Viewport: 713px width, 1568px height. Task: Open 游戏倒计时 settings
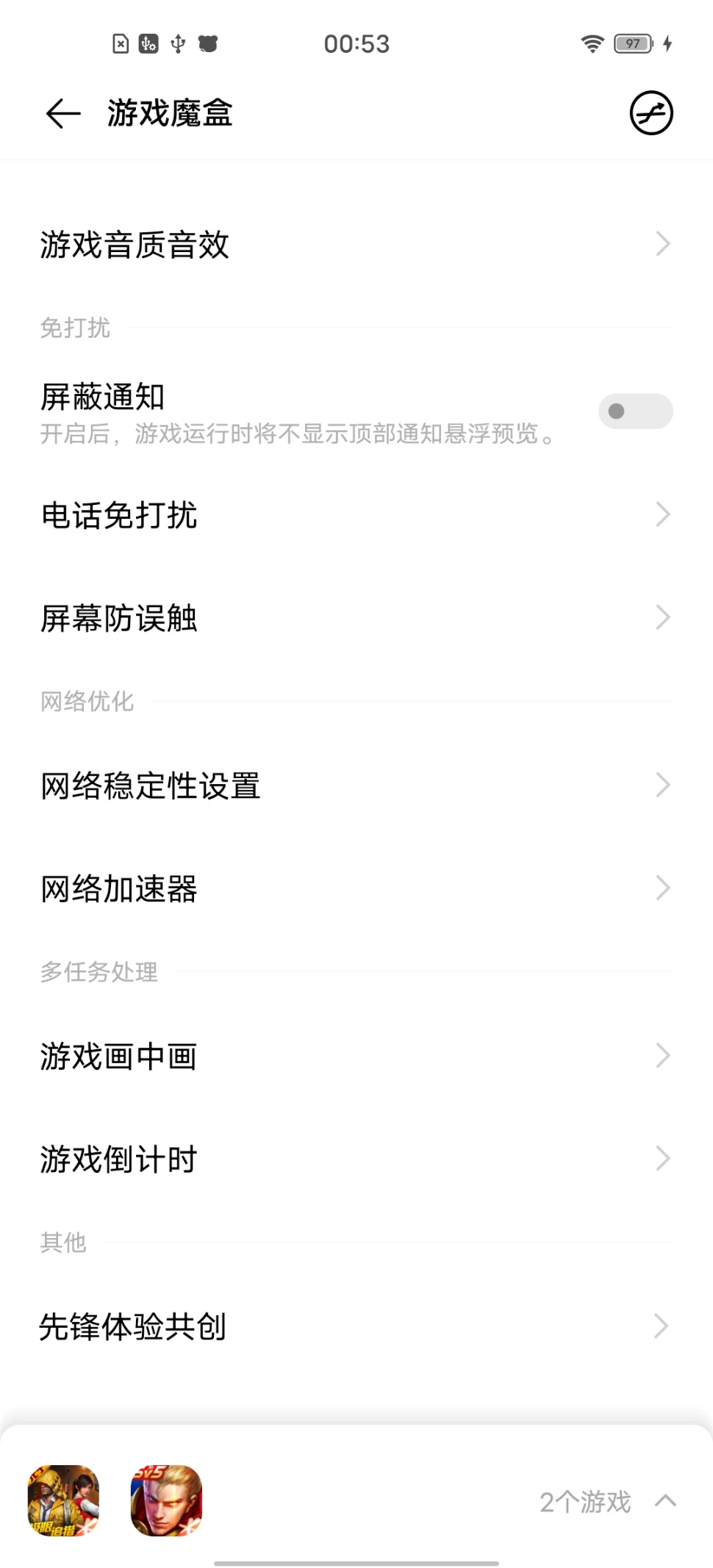tap(356, 1159)
